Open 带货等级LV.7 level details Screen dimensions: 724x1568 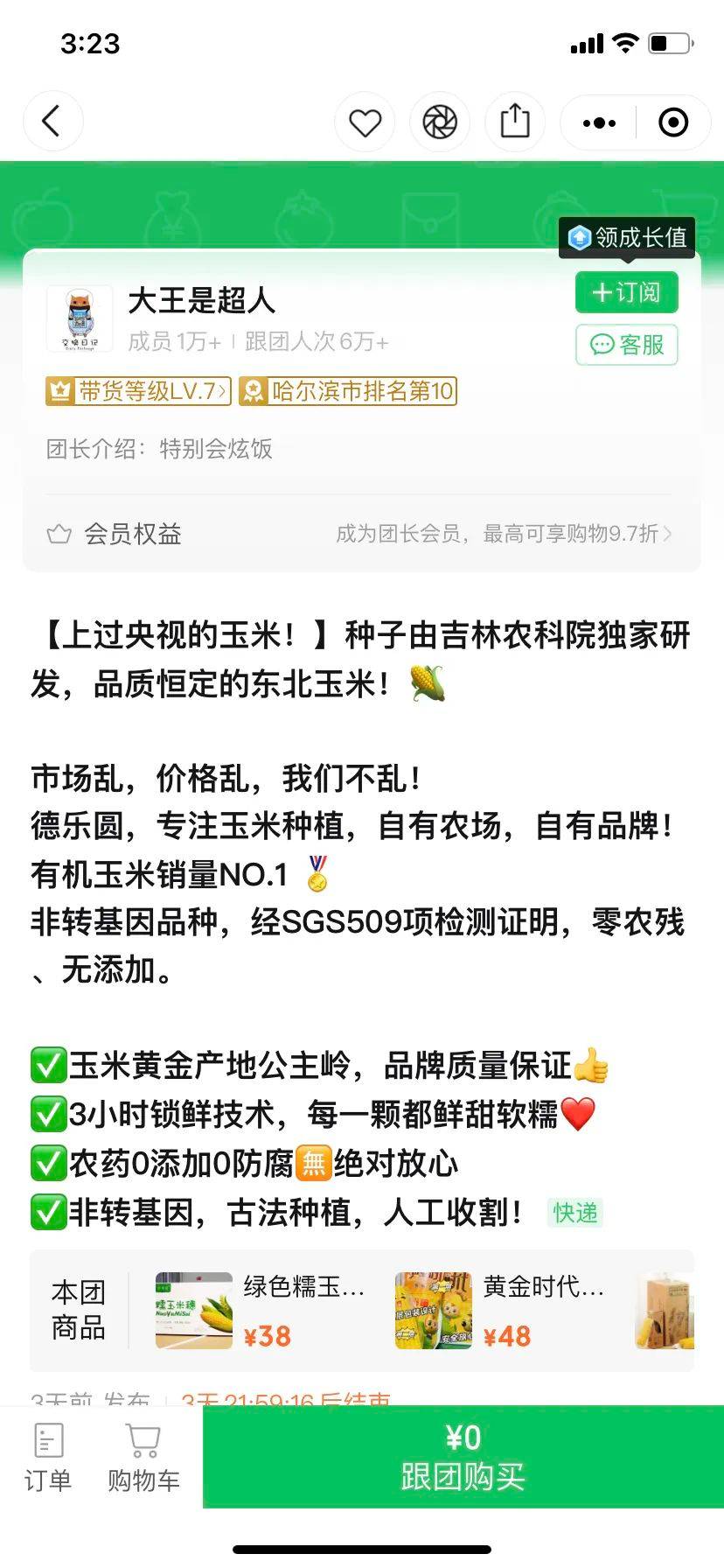pos(138,391)
